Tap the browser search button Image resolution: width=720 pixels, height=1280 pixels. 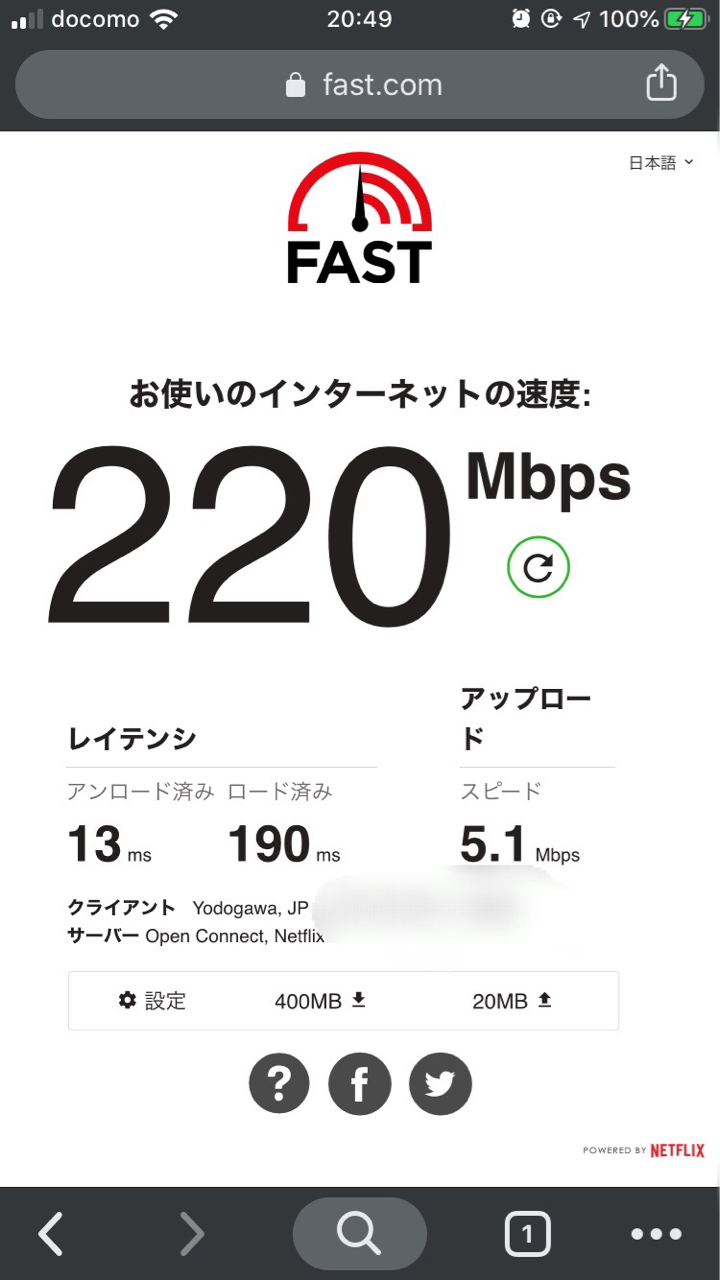pyautogui.click(x=359, y=1234)
